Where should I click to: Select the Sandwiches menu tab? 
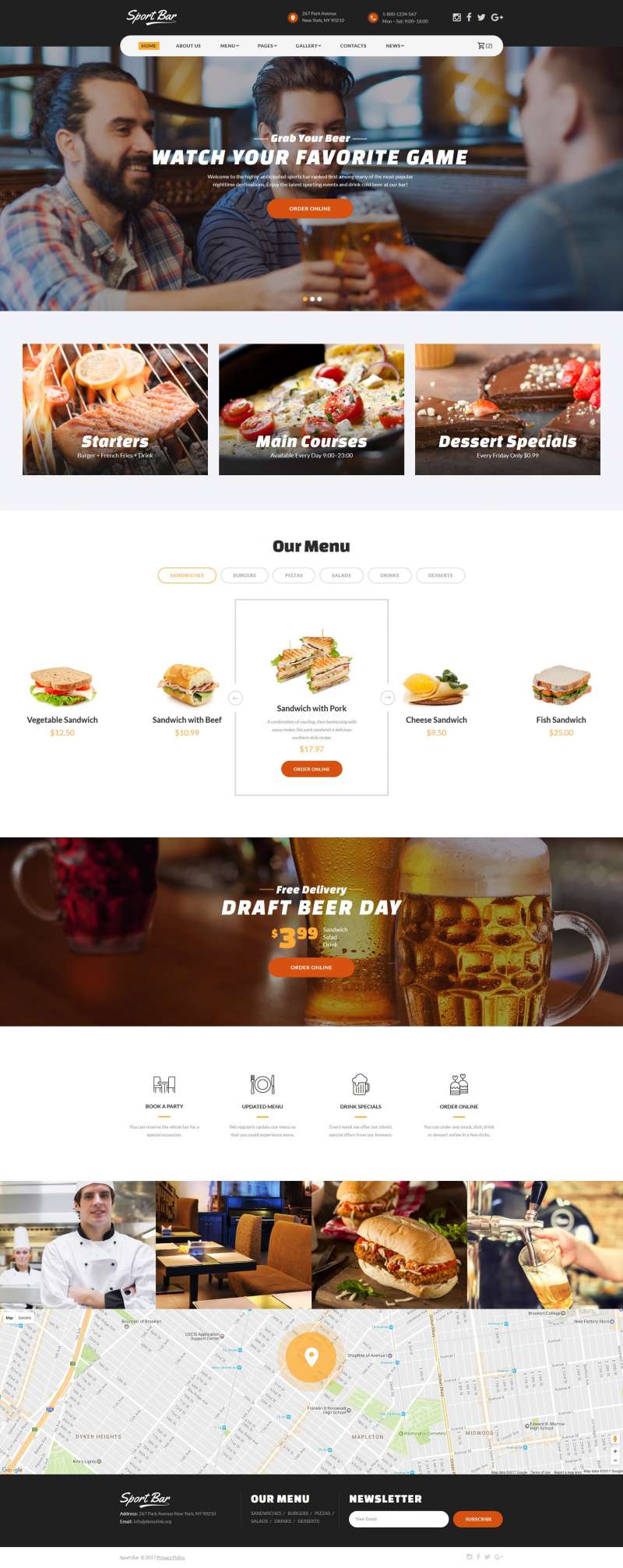coord(187,576)
